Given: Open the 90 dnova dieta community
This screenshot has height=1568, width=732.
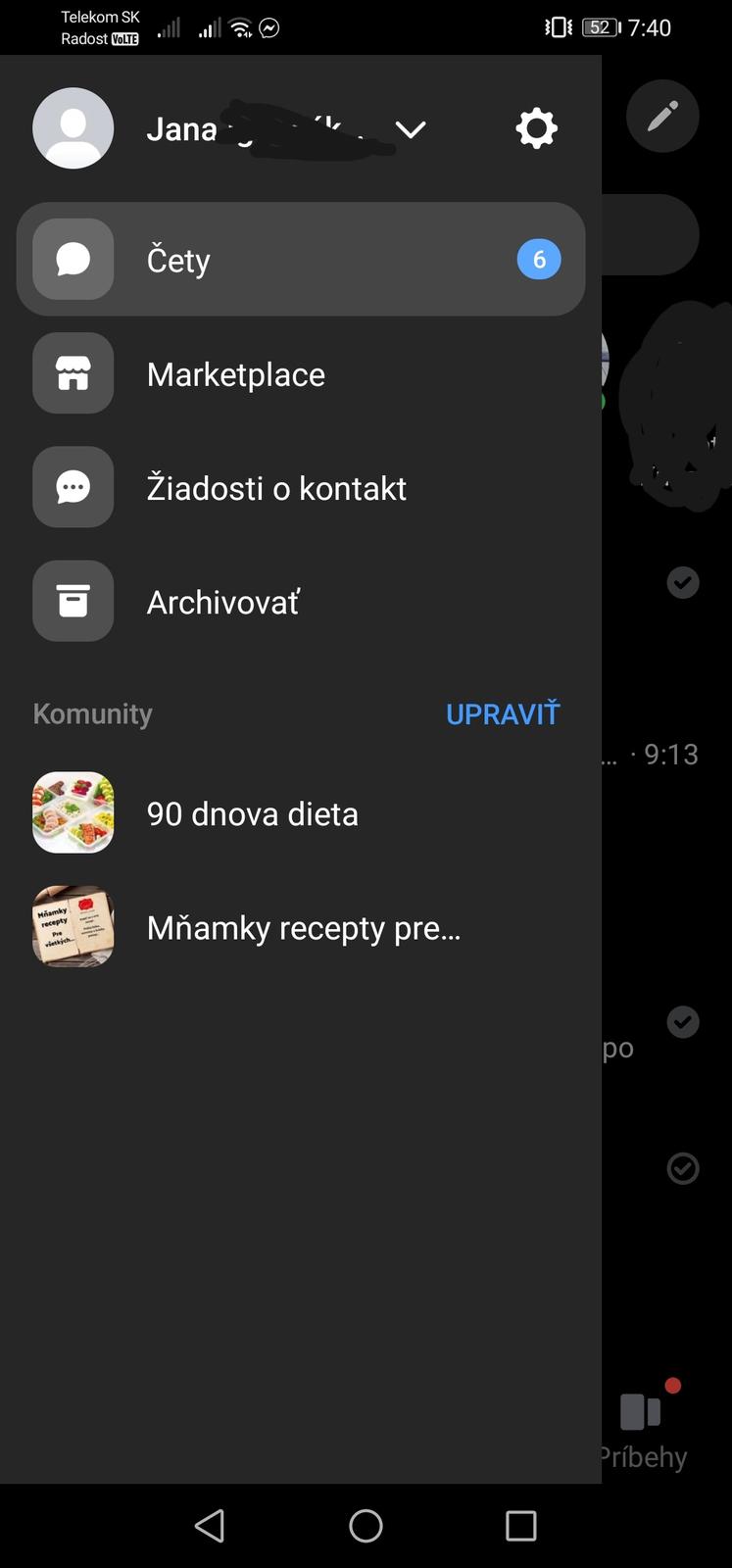Looking at the screenshot, I should (x=252, y=813).
